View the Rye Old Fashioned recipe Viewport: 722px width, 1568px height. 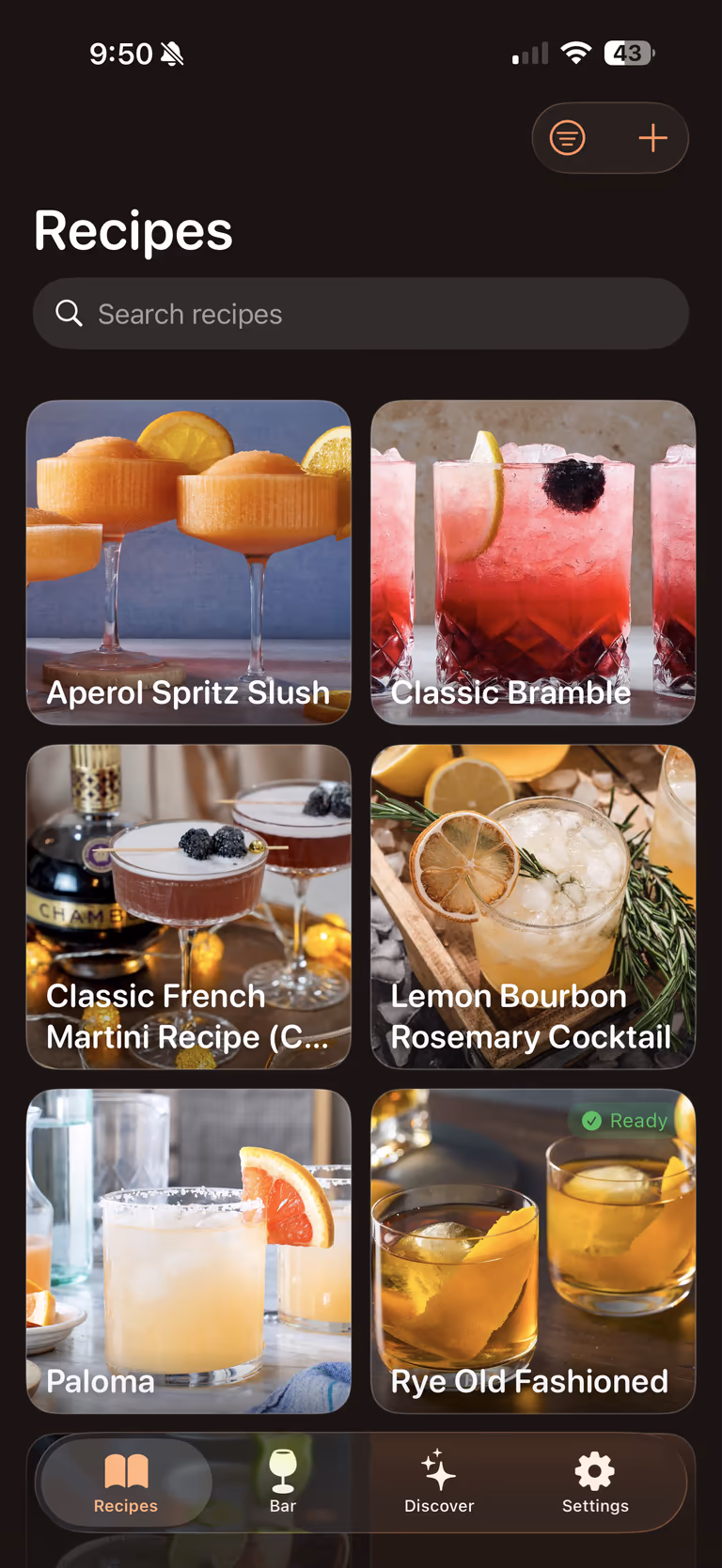533,1250
